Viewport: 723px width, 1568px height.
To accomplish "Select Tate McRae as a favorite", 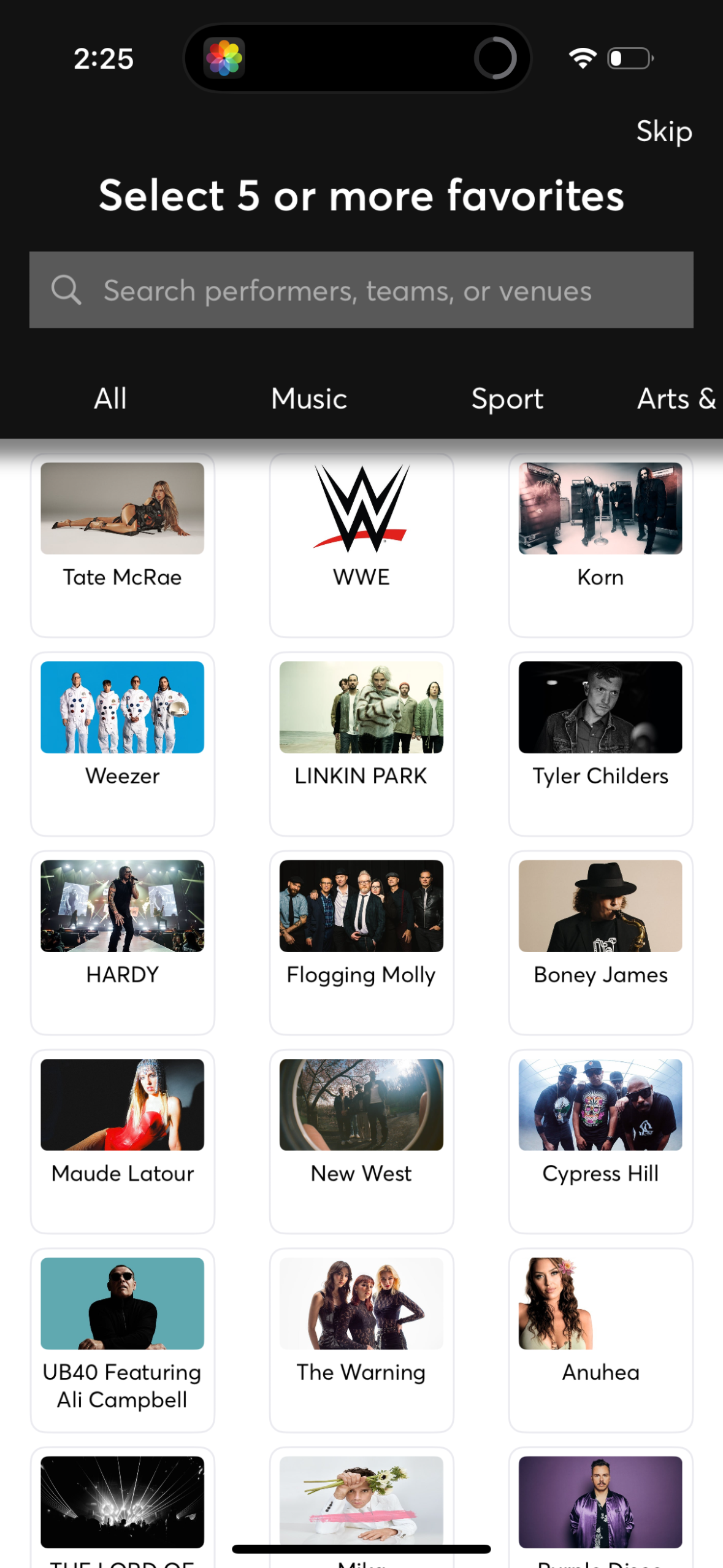I will (x=122, y=543).
